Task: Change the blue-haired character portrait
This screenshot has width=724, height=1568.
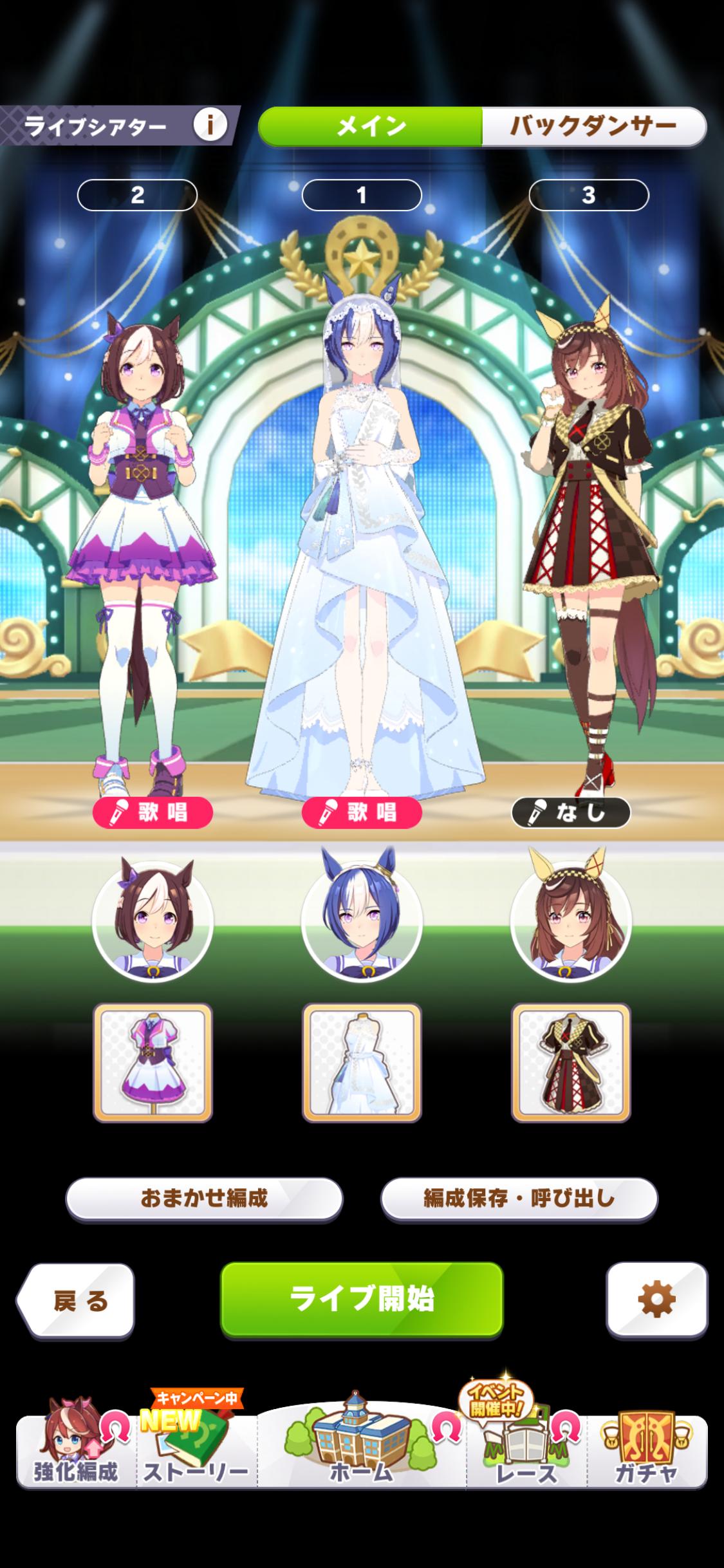Action: tap(362, 920)
